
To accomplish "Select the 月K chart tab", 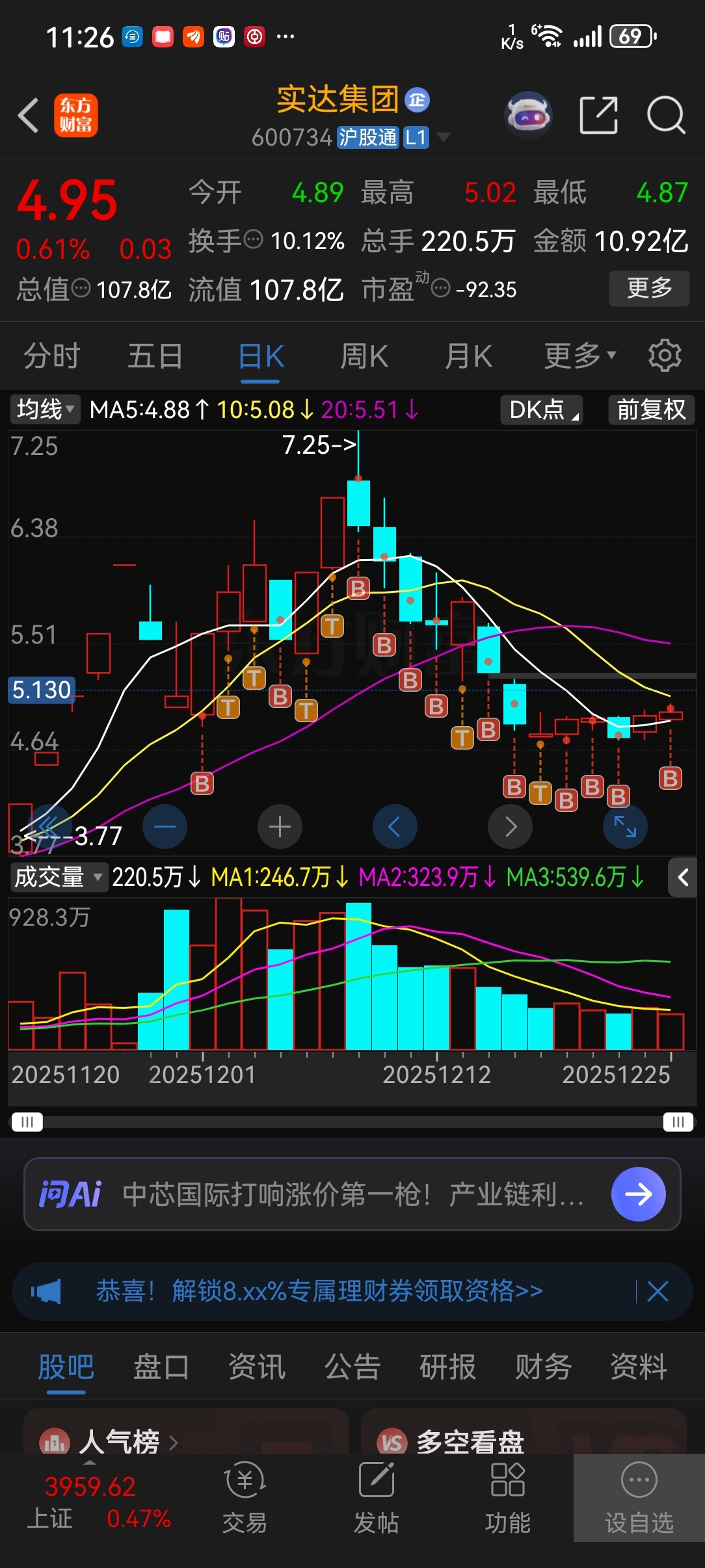I will 468,356.
